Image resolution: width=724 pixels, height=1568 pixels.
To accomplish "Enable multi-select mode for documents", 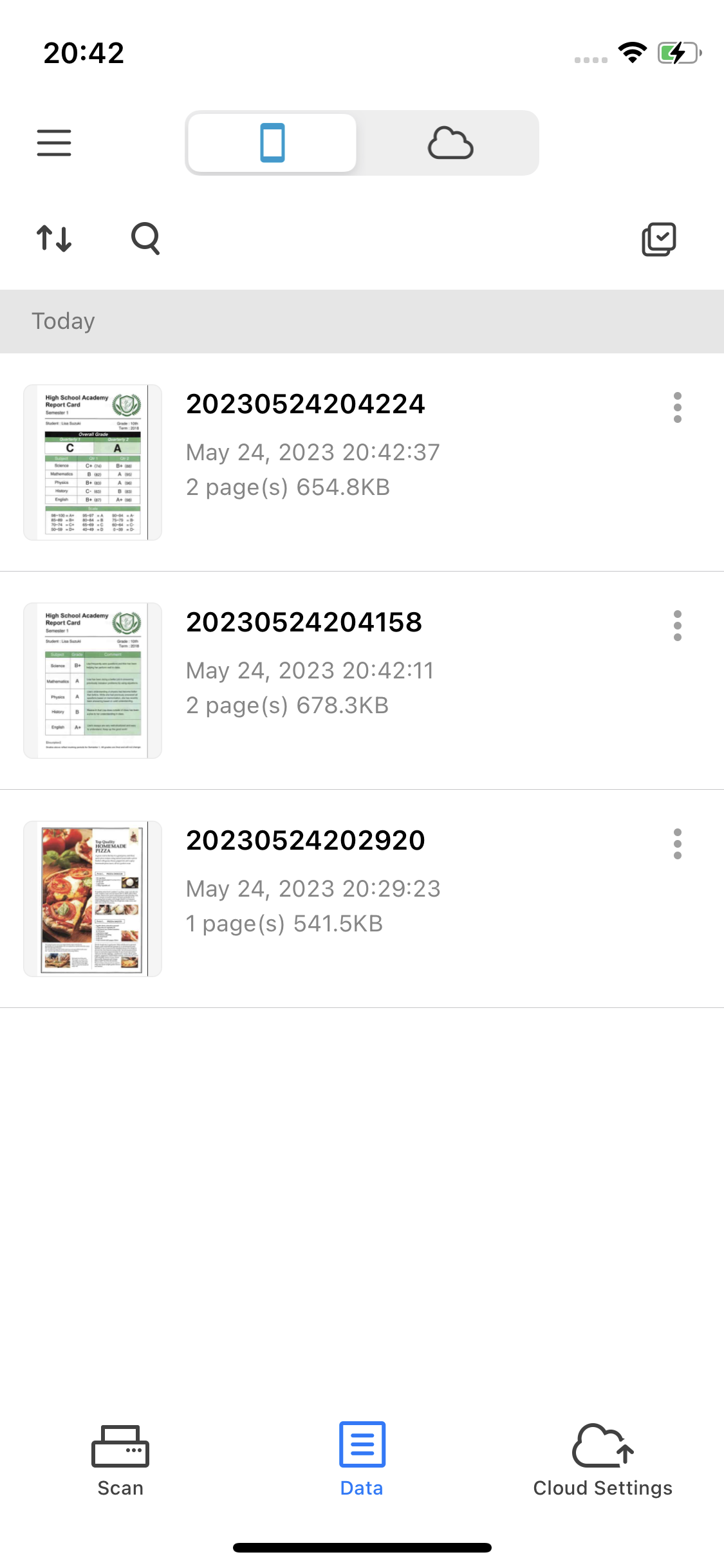I will click(659, 239).
